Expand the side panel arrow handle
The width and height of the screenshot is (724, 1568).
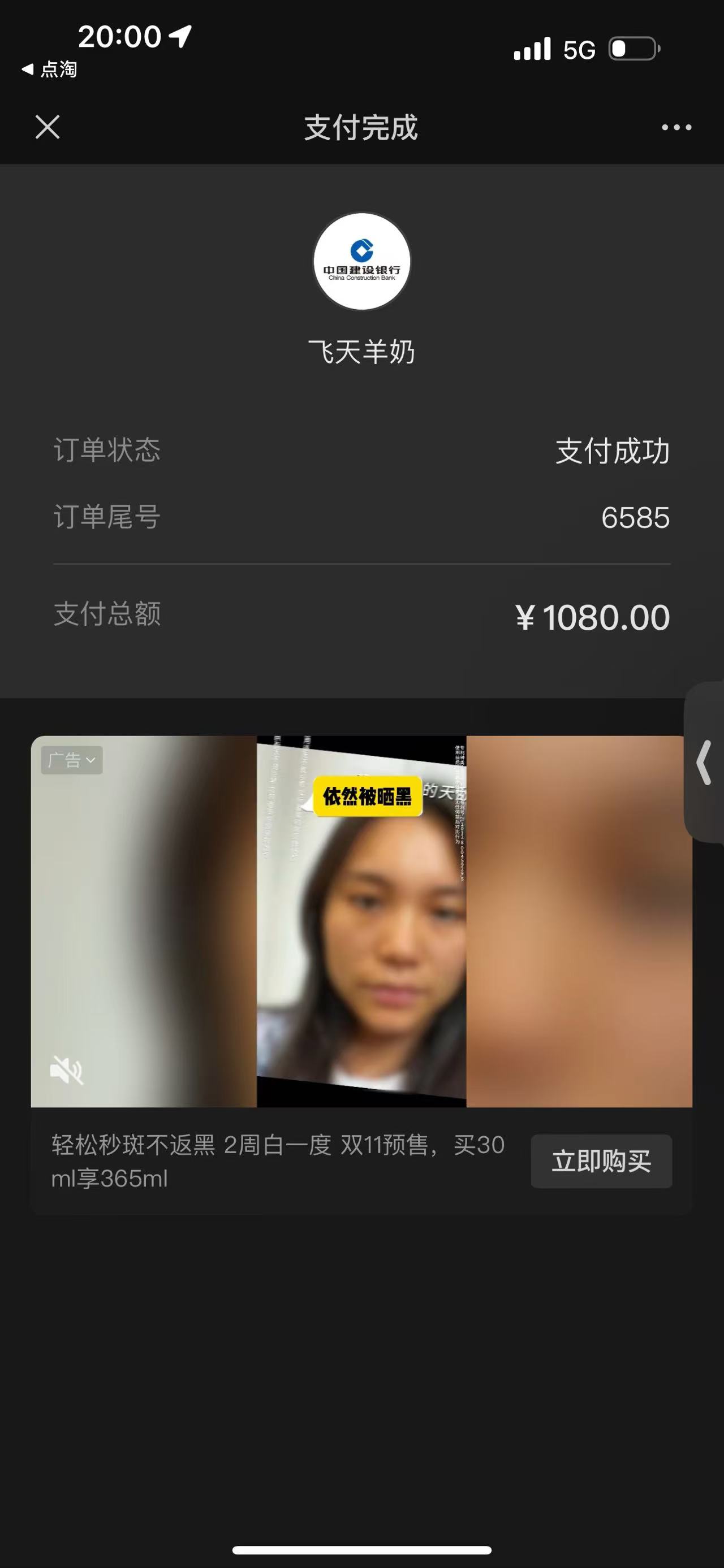click(x=705, y=762)
